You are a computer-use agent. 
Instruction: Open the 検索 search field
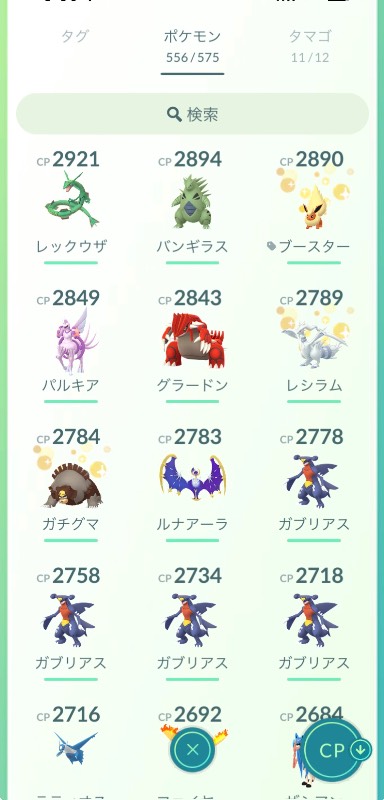tap(192, 114)
